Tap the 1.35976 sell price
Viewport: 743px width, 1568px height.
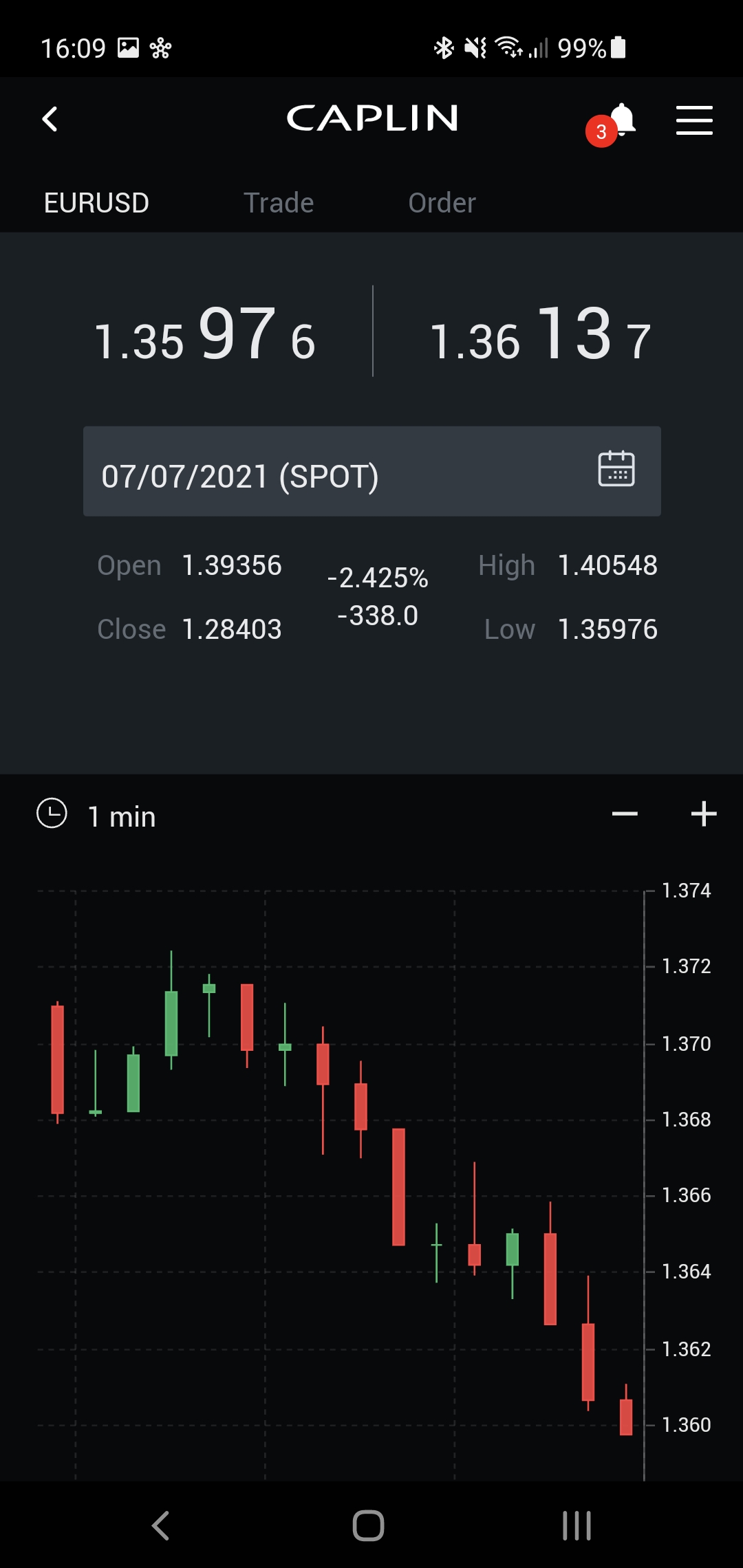[205, 336]
